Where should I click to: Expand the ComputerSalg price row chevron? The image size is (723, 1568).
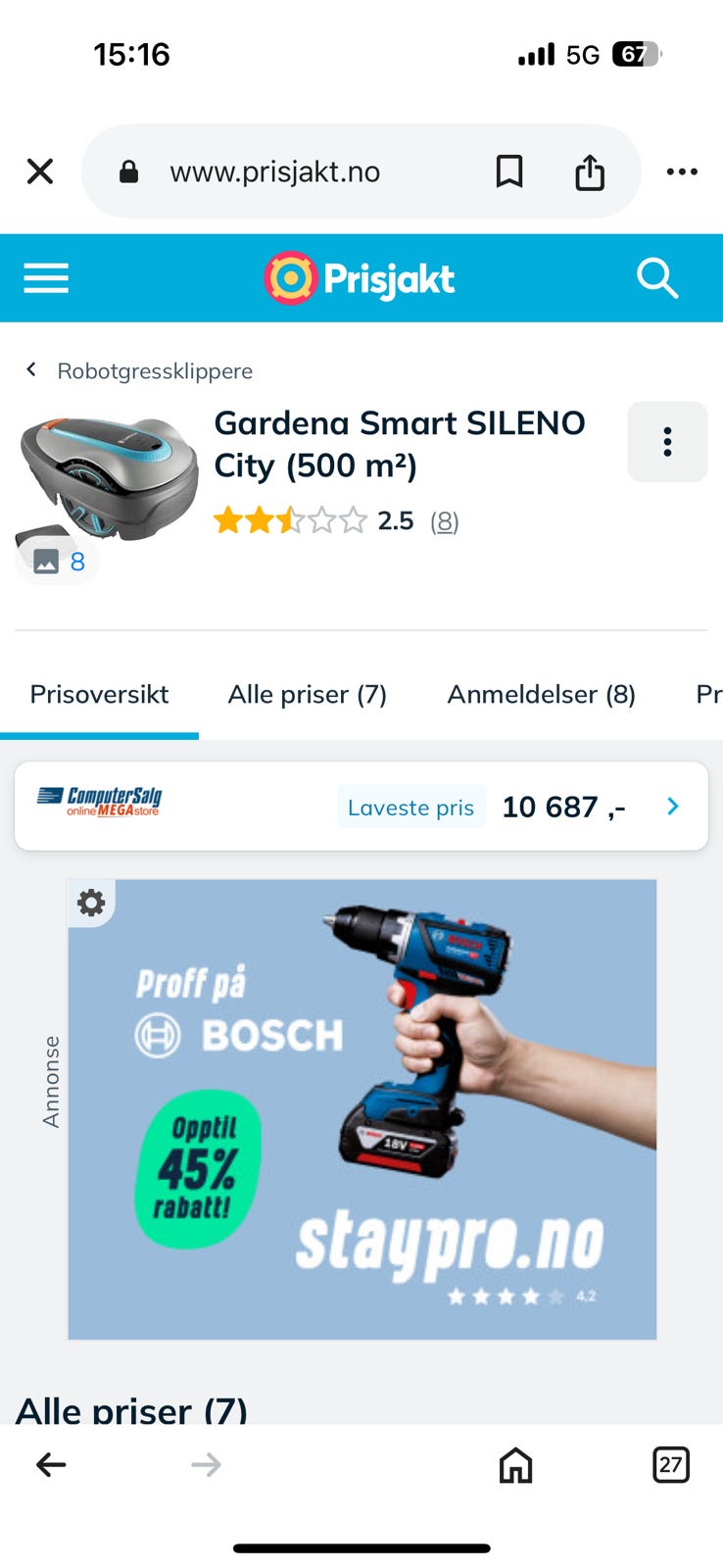pos(672,806)
